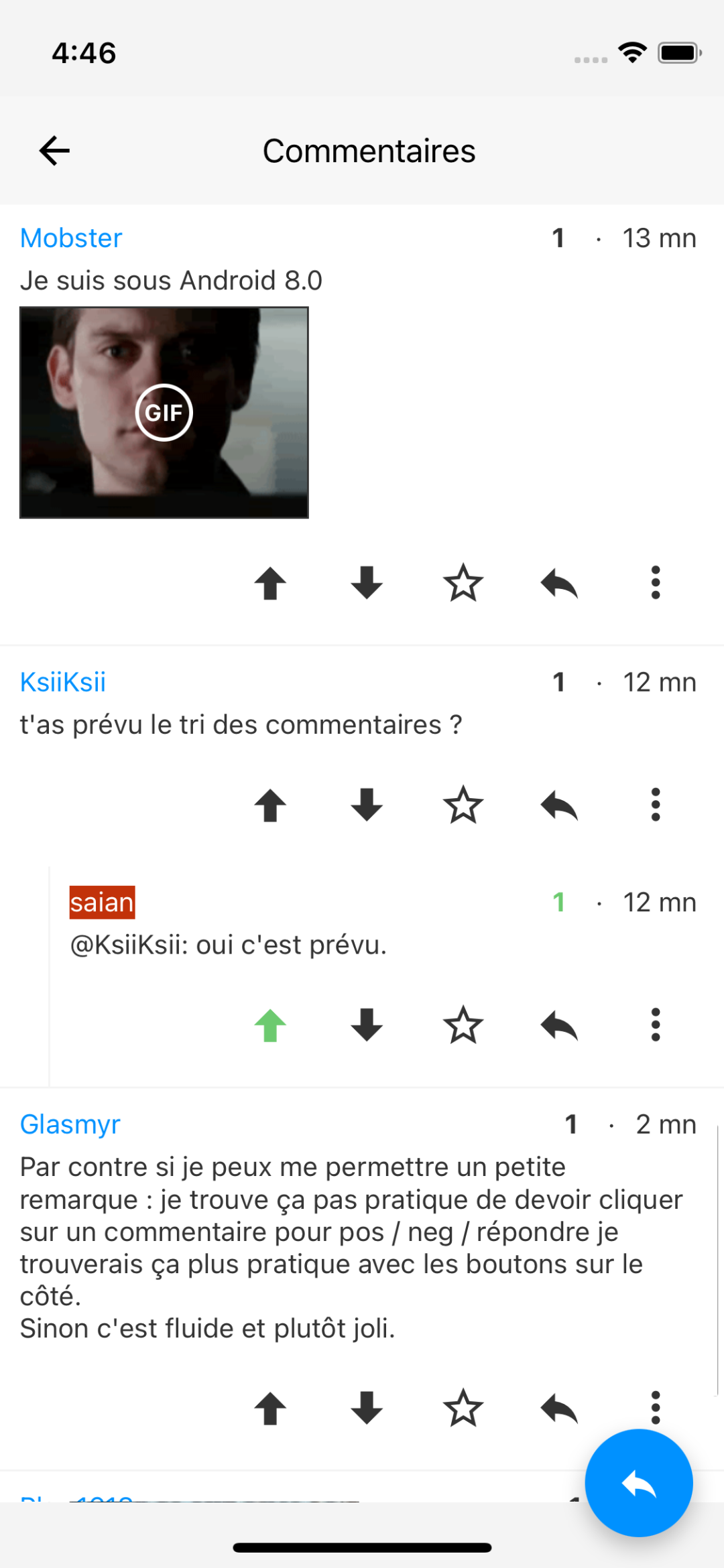Screen dimensions: 724x1568
Task: Reply to Glasmyr's comment
Action: click(x=559, y=1408)
